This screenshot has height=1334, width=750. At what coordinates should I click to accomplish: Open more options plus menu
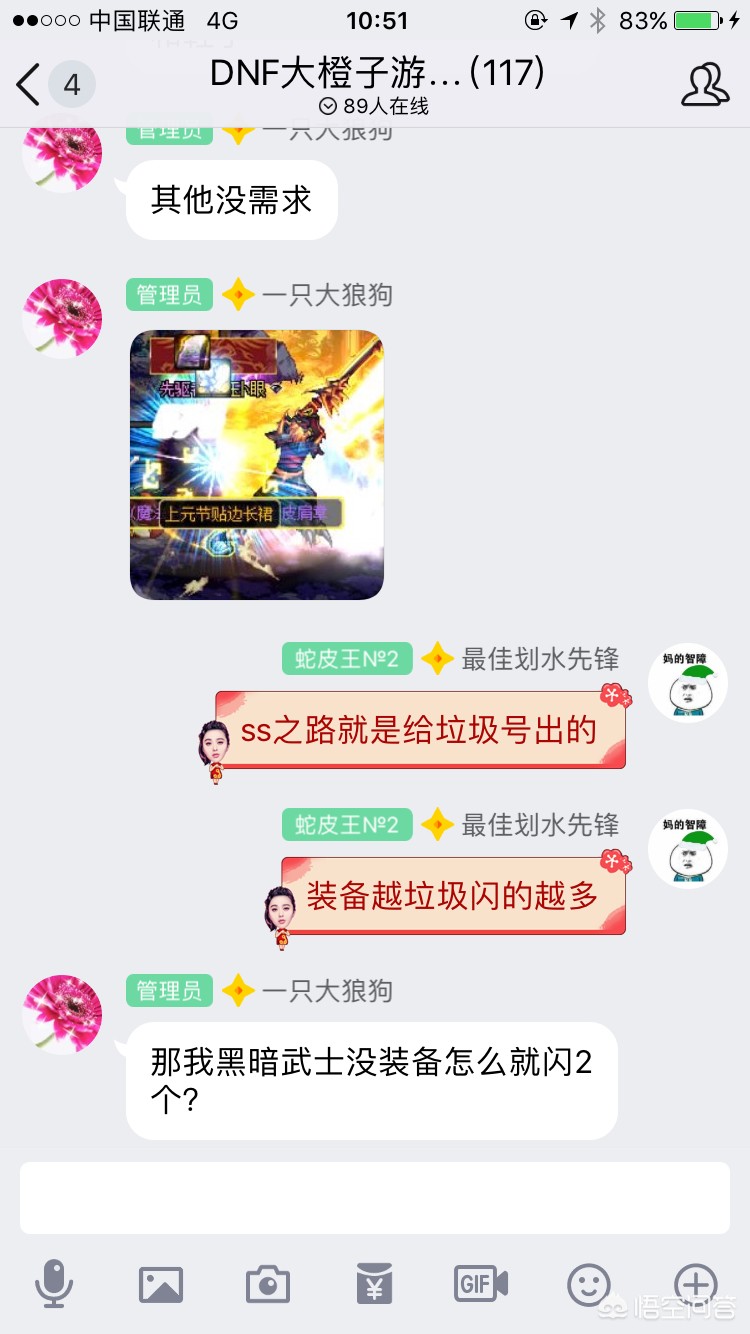click(x=695, y=1283)
